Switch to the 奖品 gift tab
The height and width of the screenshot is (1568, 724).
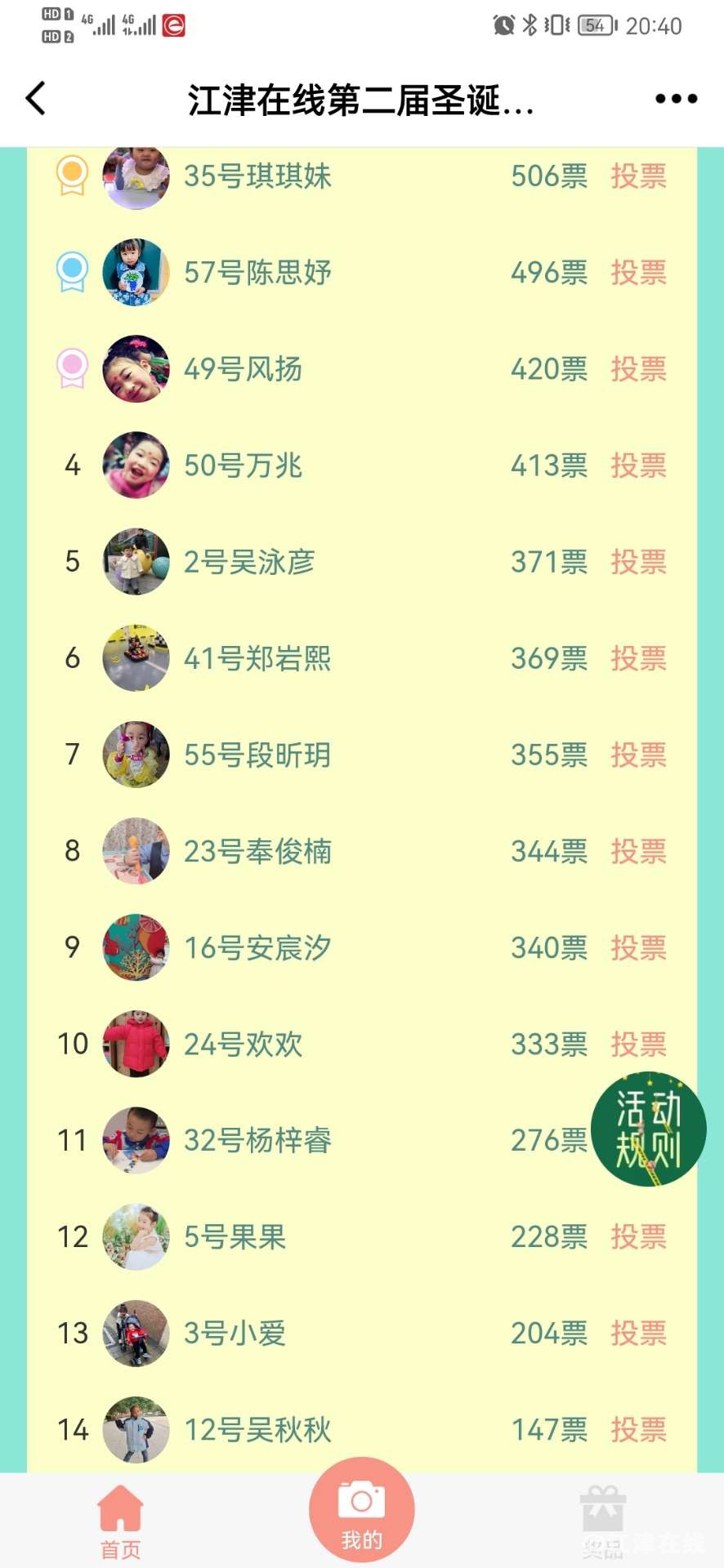tap(603, 1521)
